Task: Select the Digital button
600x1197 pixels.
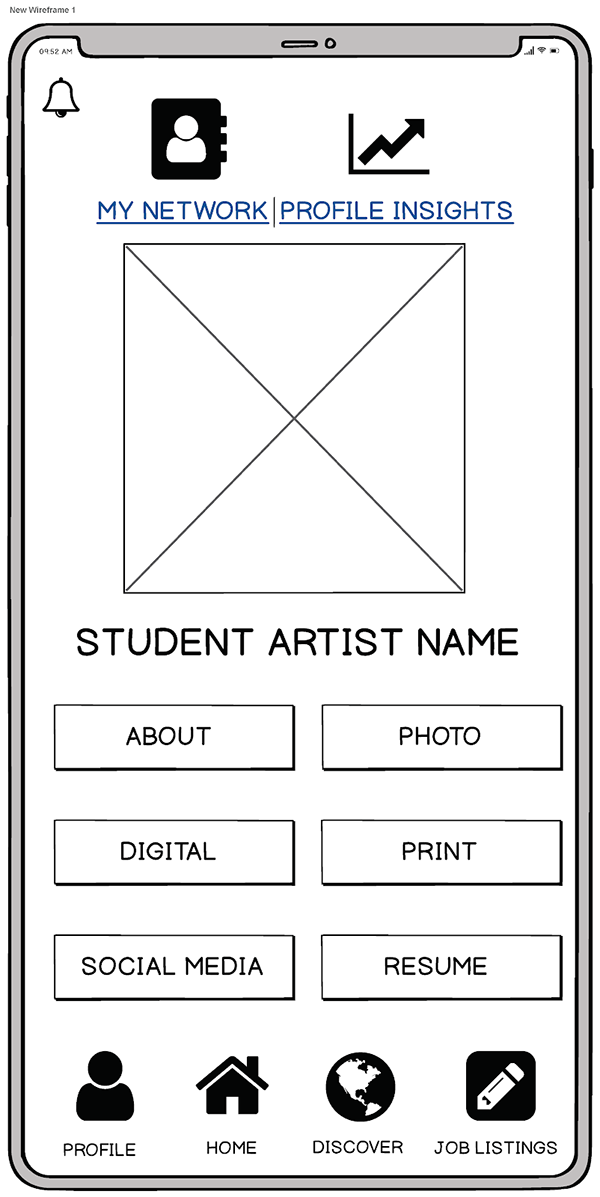Action: pyautogui.click(x=174, y=852)
